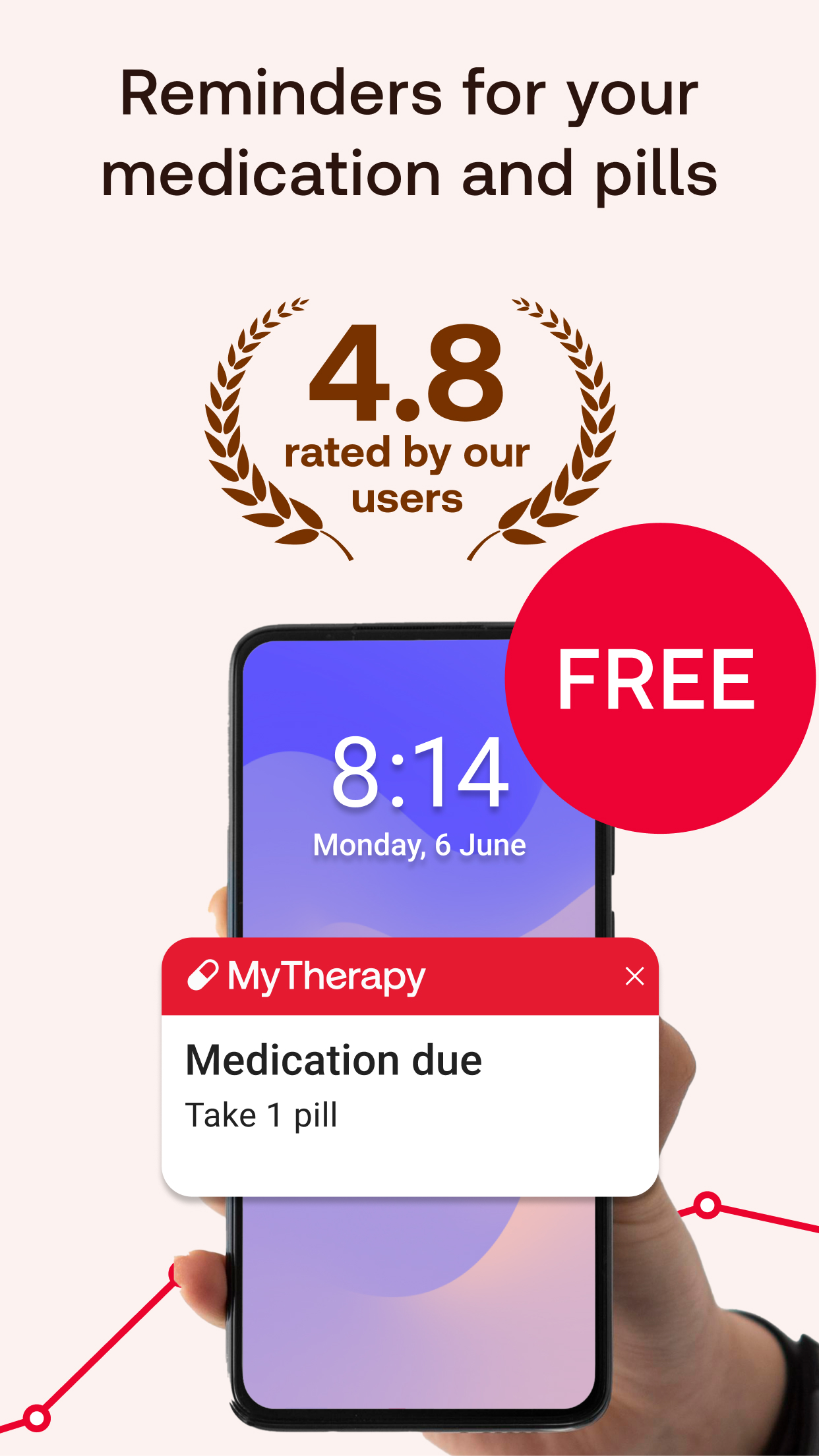Viewport: 819px width, 1456px height.
Task: Select the red line graph node bottom left
Action: pos(36,1417)
